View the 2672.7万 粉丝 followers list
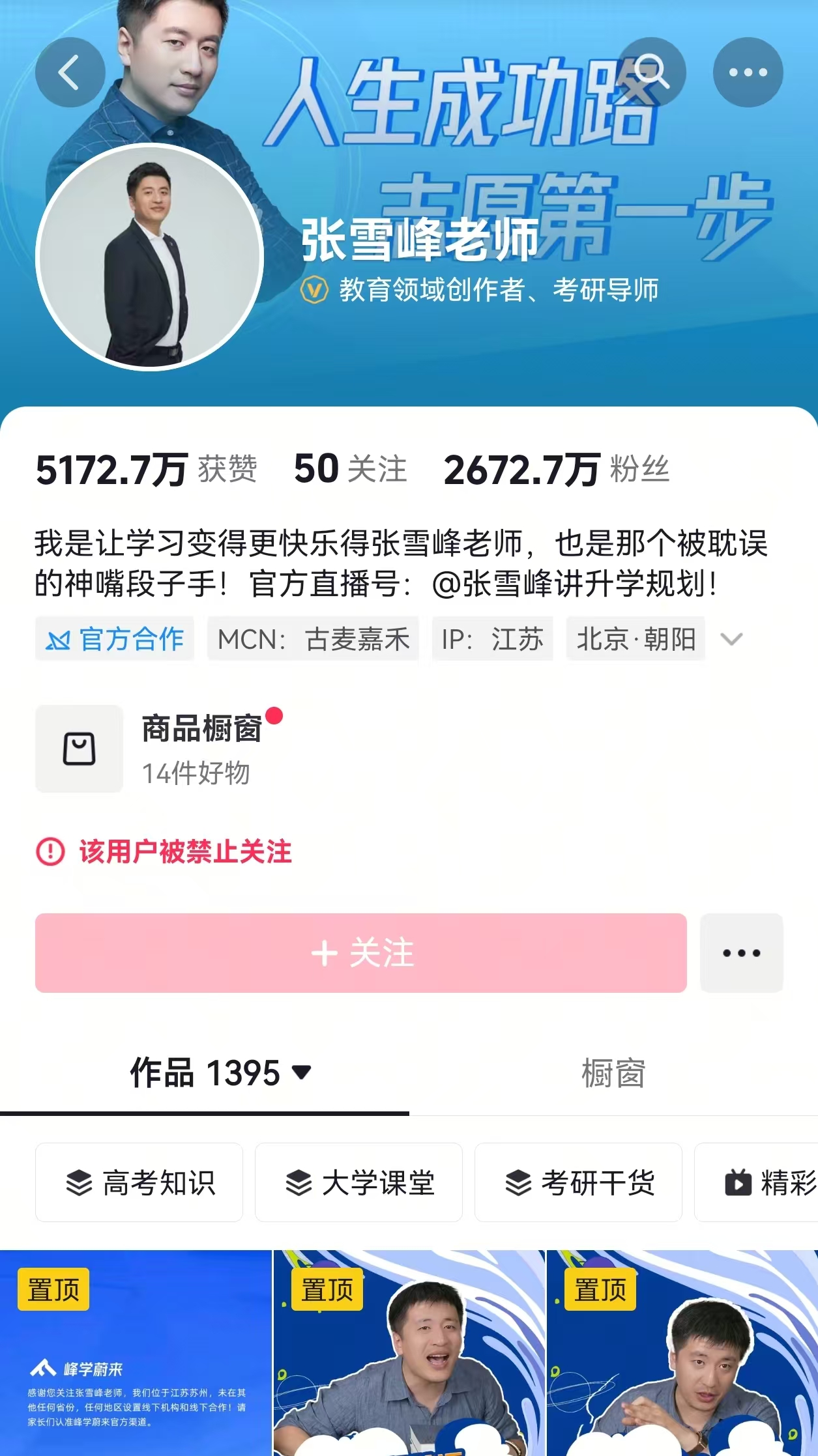Screen dimensions: 818x1456 click(556, 469)
